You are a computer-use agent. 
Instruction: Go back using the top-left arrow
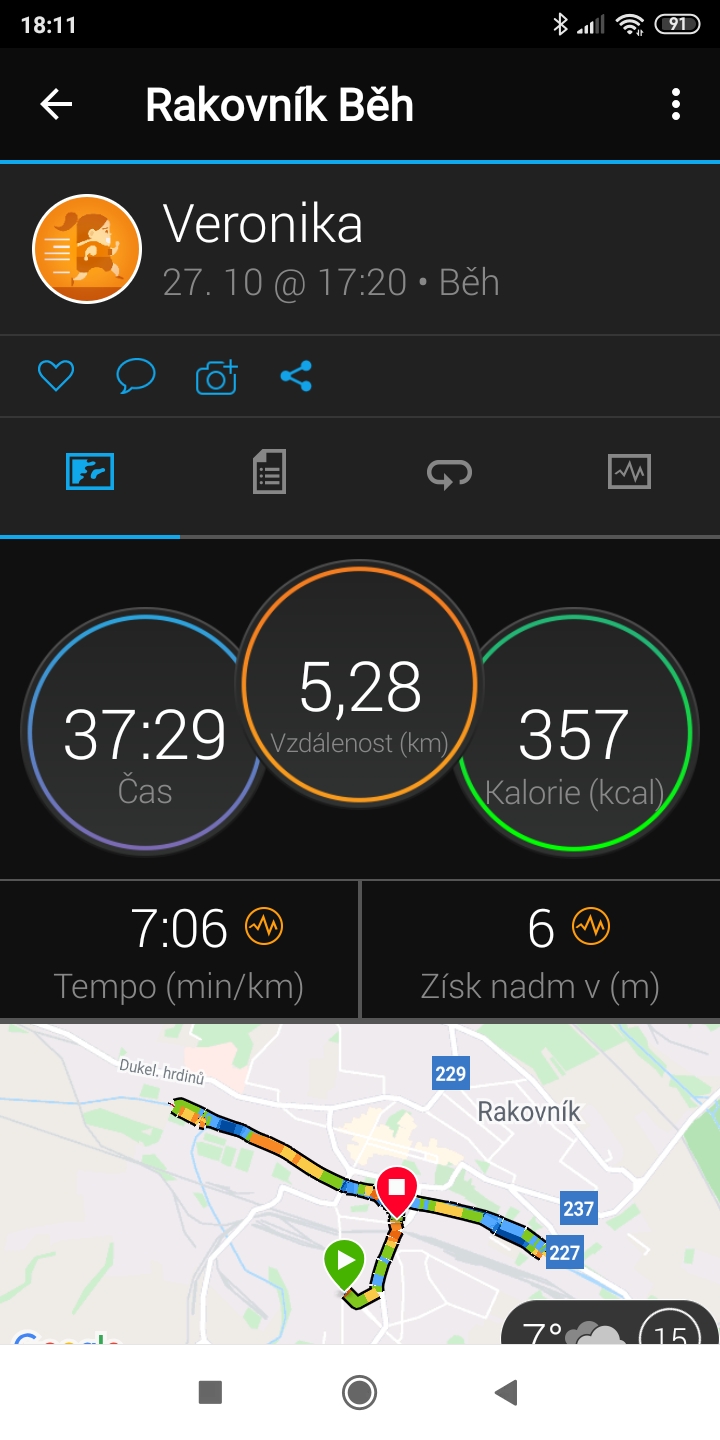[56, 105]
